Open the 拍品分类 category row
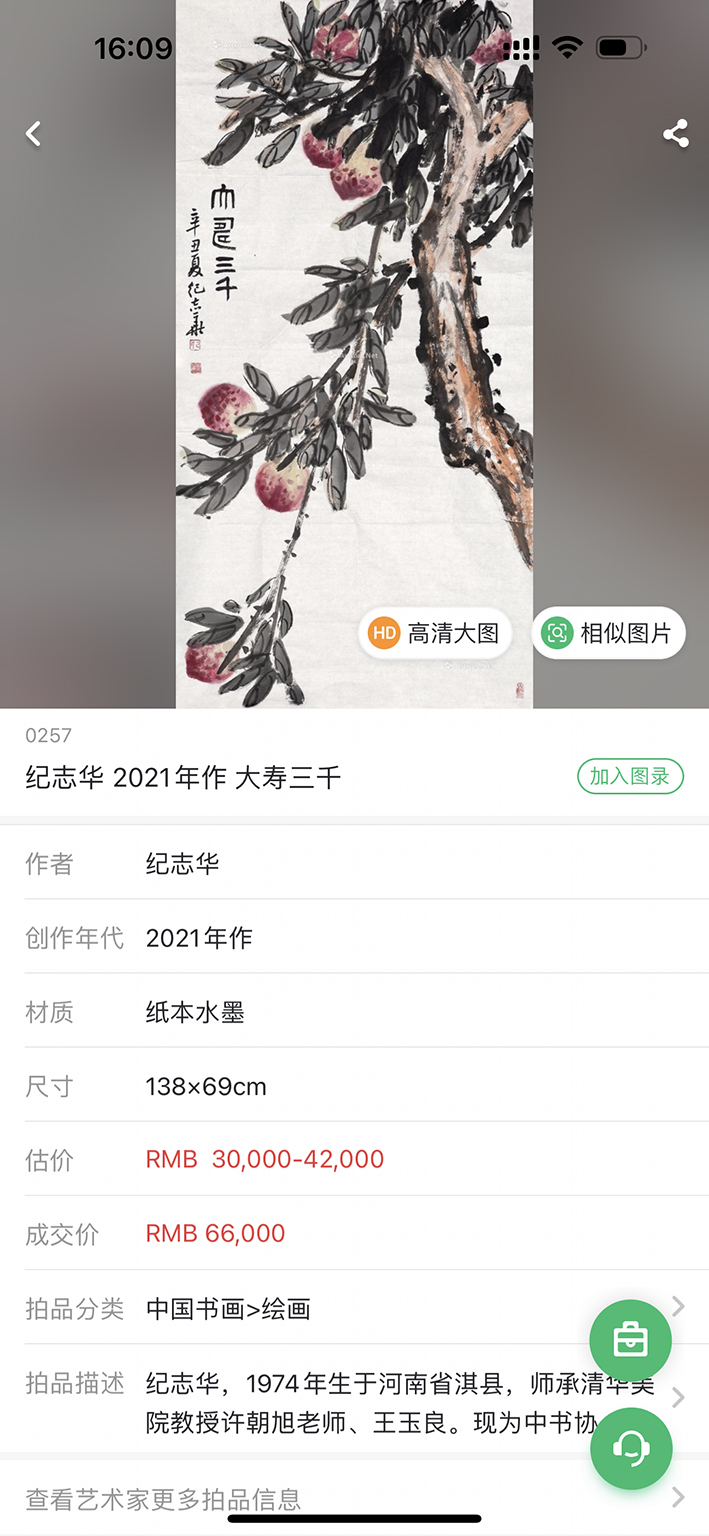Image resolution: width=709 pixels, height=1536 pixels. pyautogui.click(x=340, y=1308)
